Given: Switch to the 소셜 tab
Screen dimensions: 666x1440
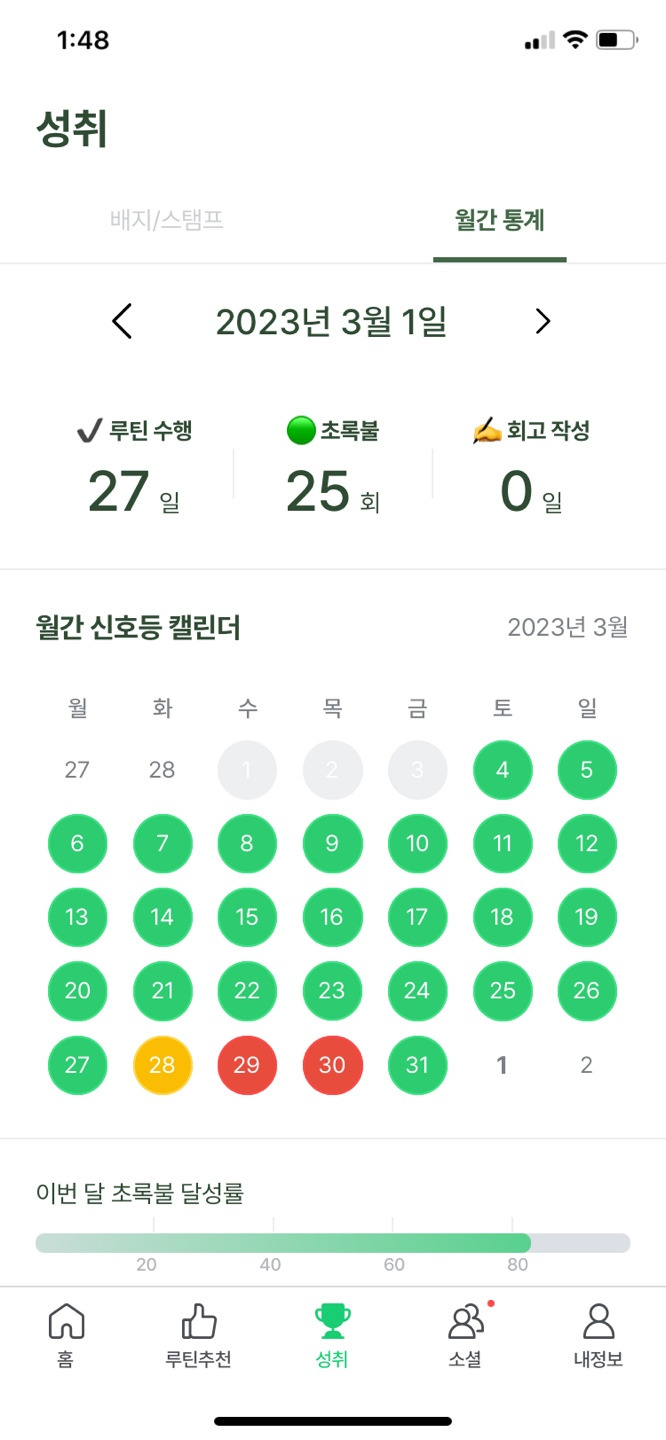Looking at the screenshot, I should click(465, 1336).
